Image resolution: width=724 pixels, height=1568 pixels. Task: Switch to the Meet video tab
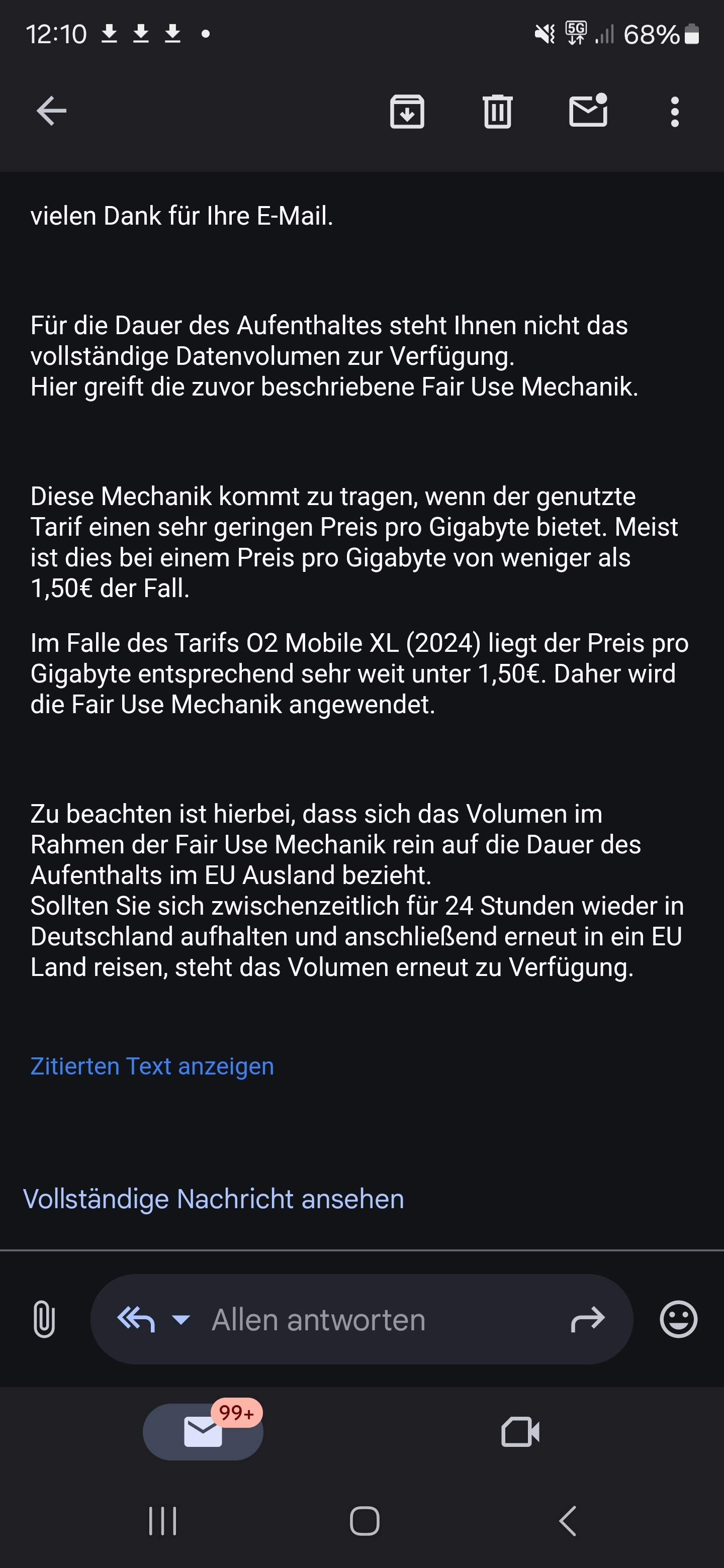520,1432
